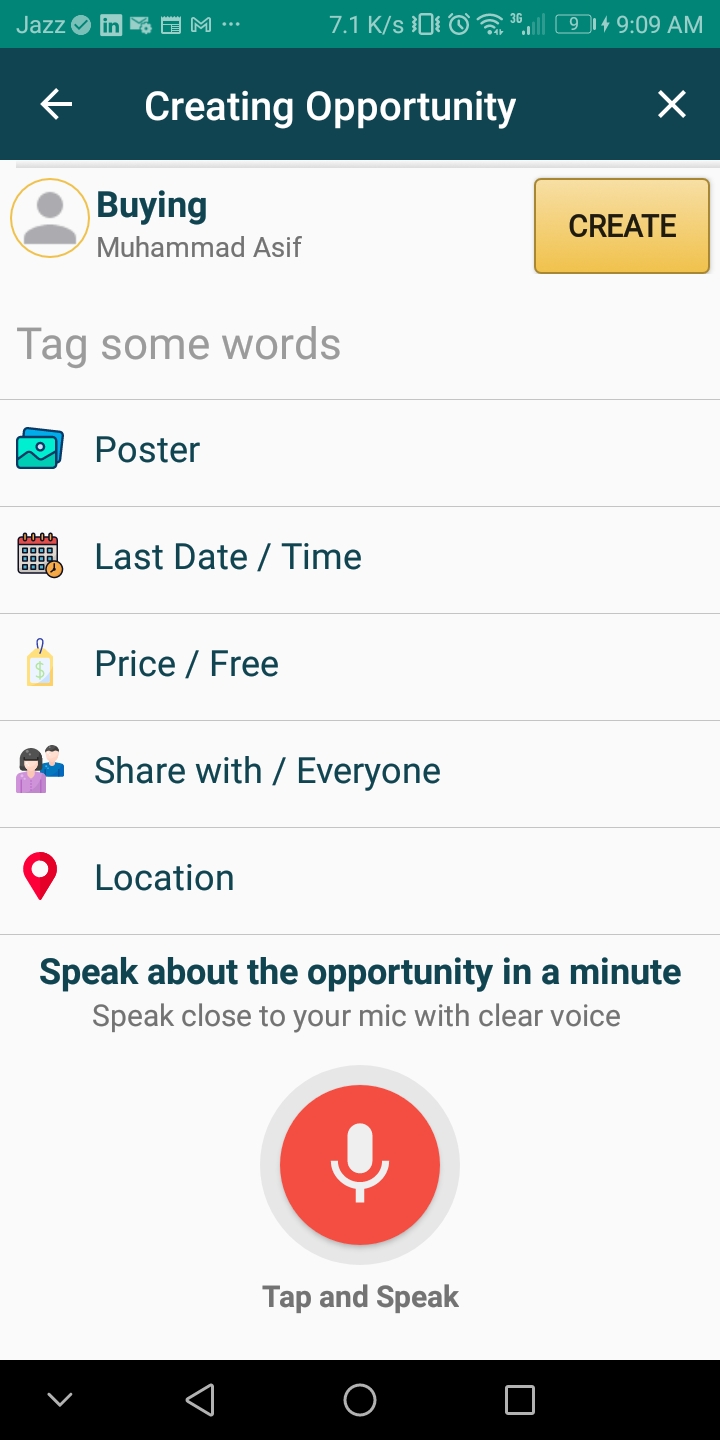
Task: Go to the system home screen
Action: pyautogui.click(x=360, y=1400)
